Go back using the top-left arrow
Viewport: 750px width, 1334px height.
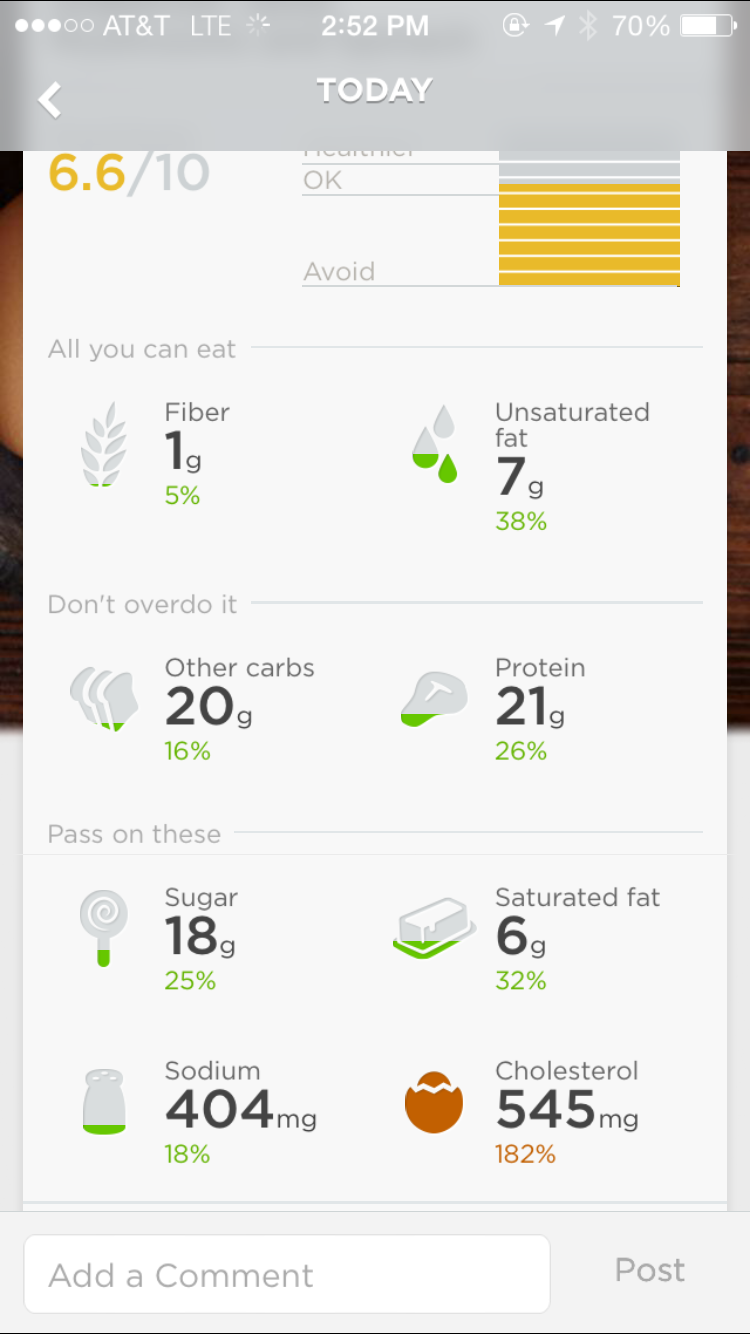[x=49, y=99]
